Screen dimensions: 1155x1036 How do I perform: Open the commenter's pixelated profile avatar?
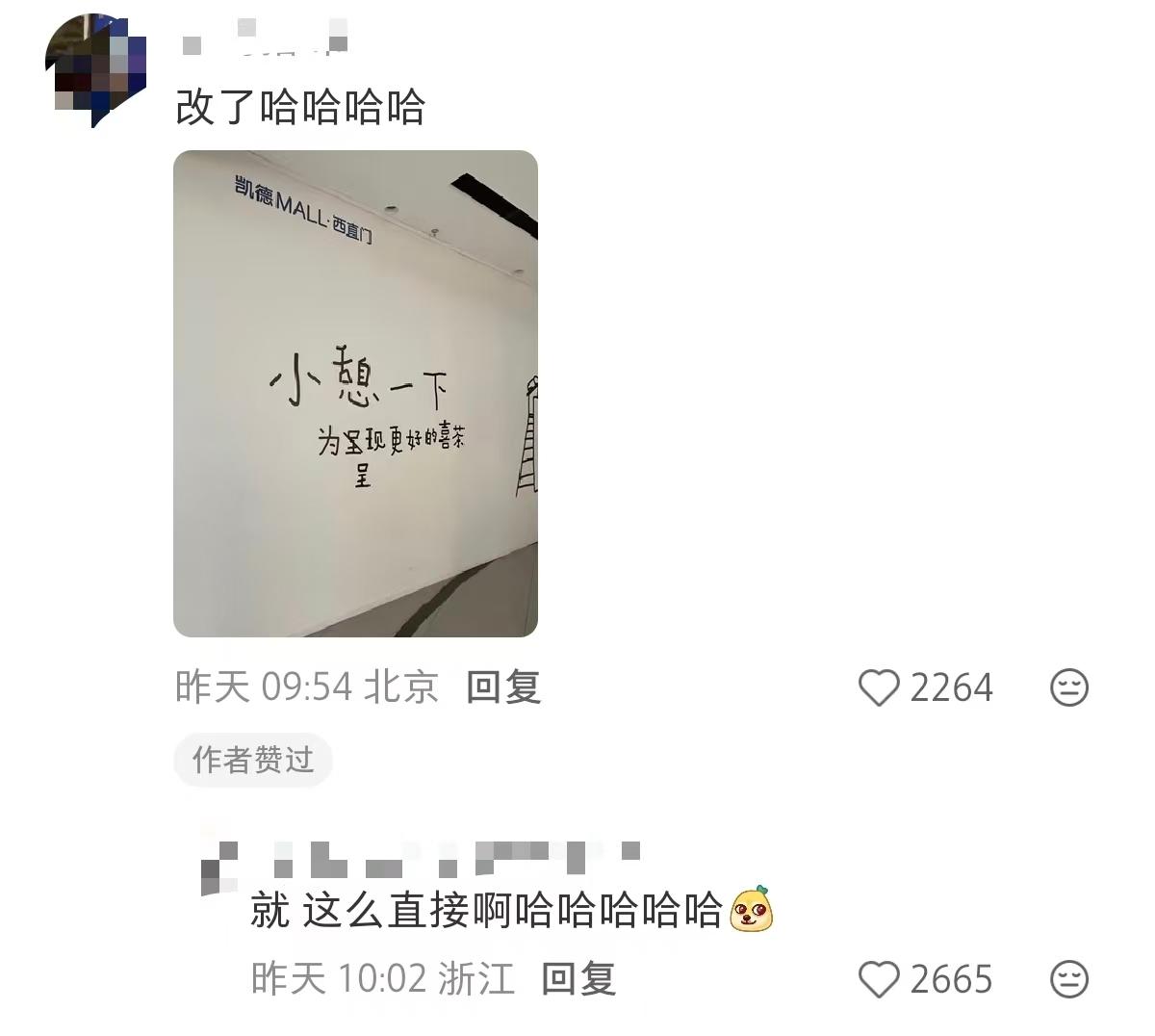point(96,69)
